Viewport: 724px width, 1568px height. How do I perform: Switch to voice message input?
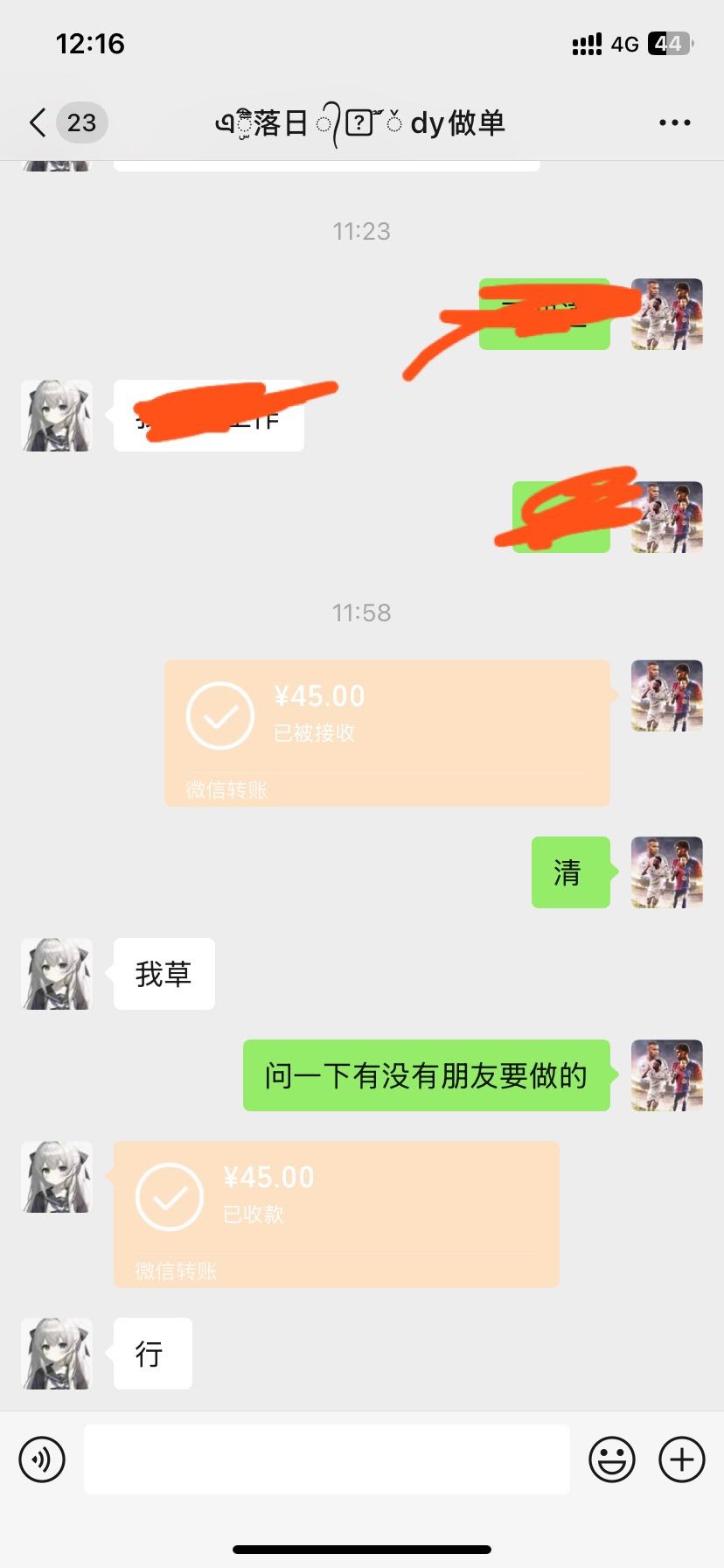click(42, 1459)
